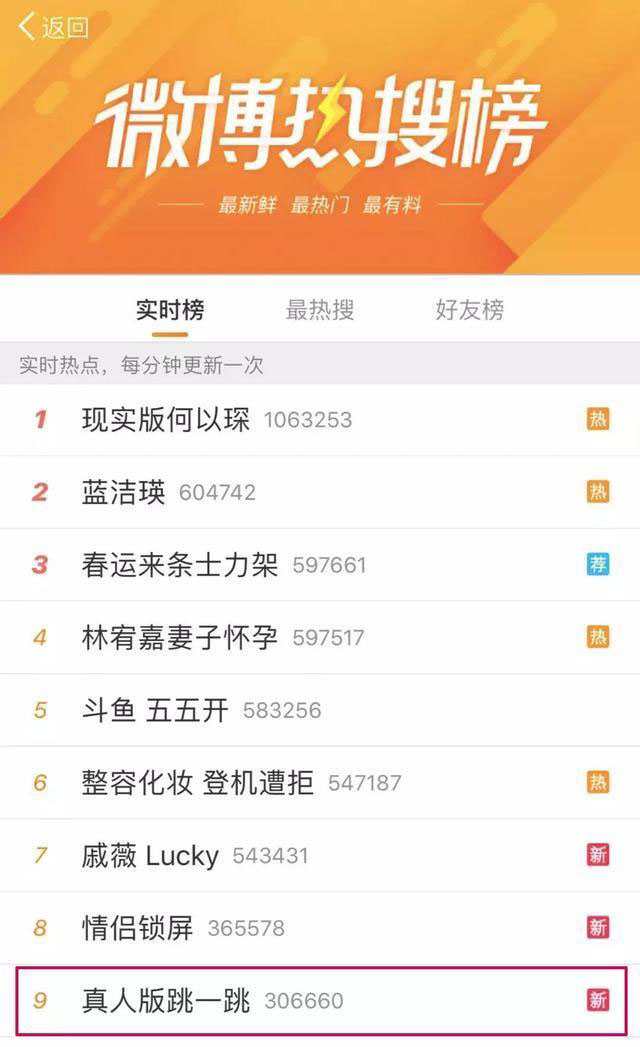Open 整容化妆 登机遭拒 hot search

pyautogui.click(x=198, y=782)
